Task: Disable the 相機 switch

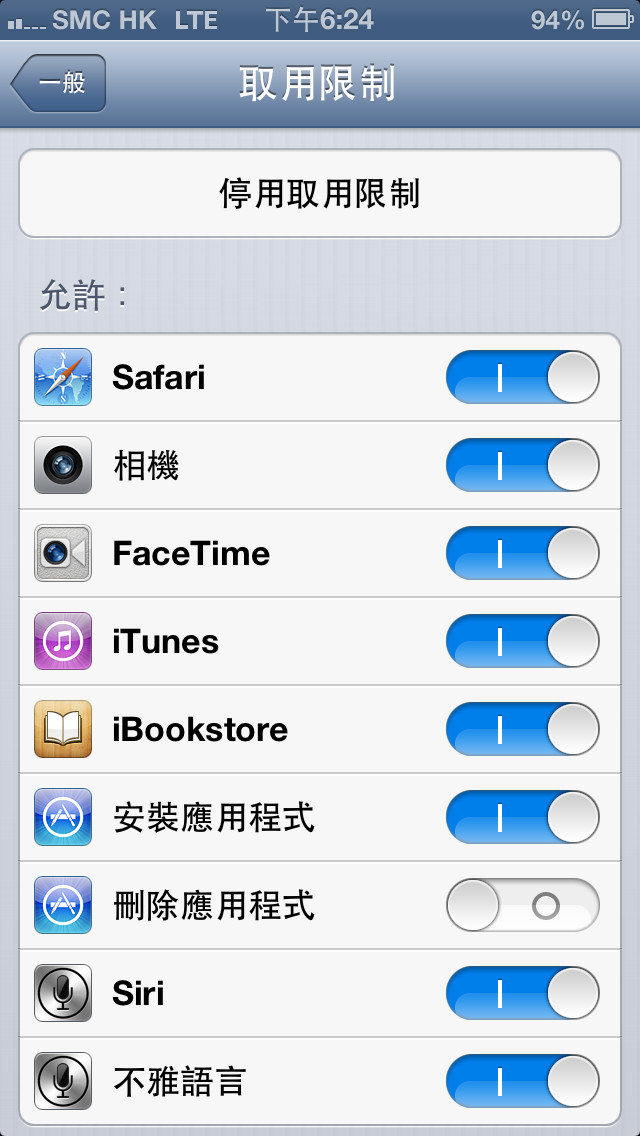Action: [x=522, y=465]
